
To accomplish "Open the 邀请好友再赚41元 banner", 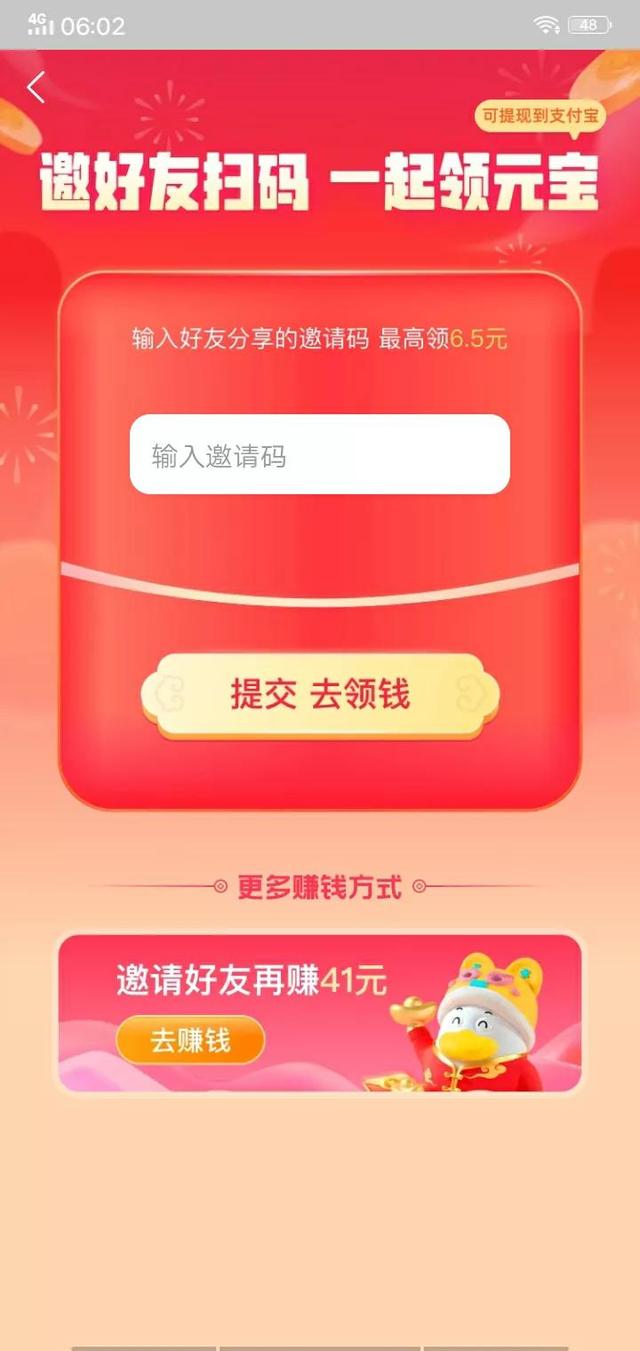I will point(320,1013).
